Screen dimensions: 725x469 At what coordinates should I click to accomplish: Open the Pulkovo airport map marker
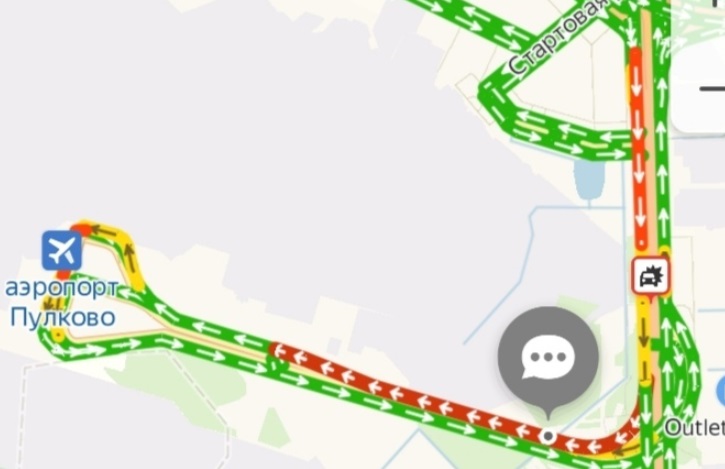(62, 250)
